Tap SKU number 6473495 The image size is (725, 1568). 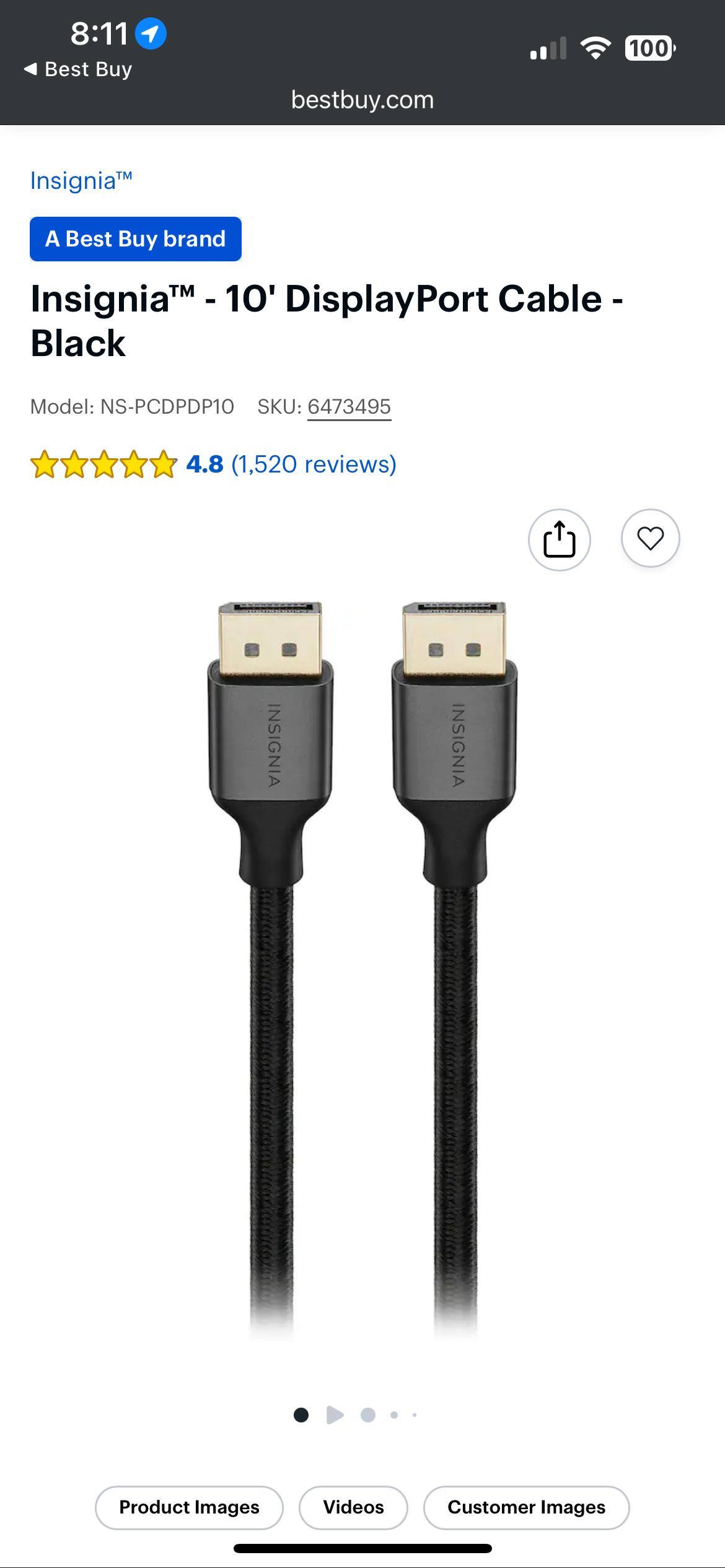tap(349, 407)
